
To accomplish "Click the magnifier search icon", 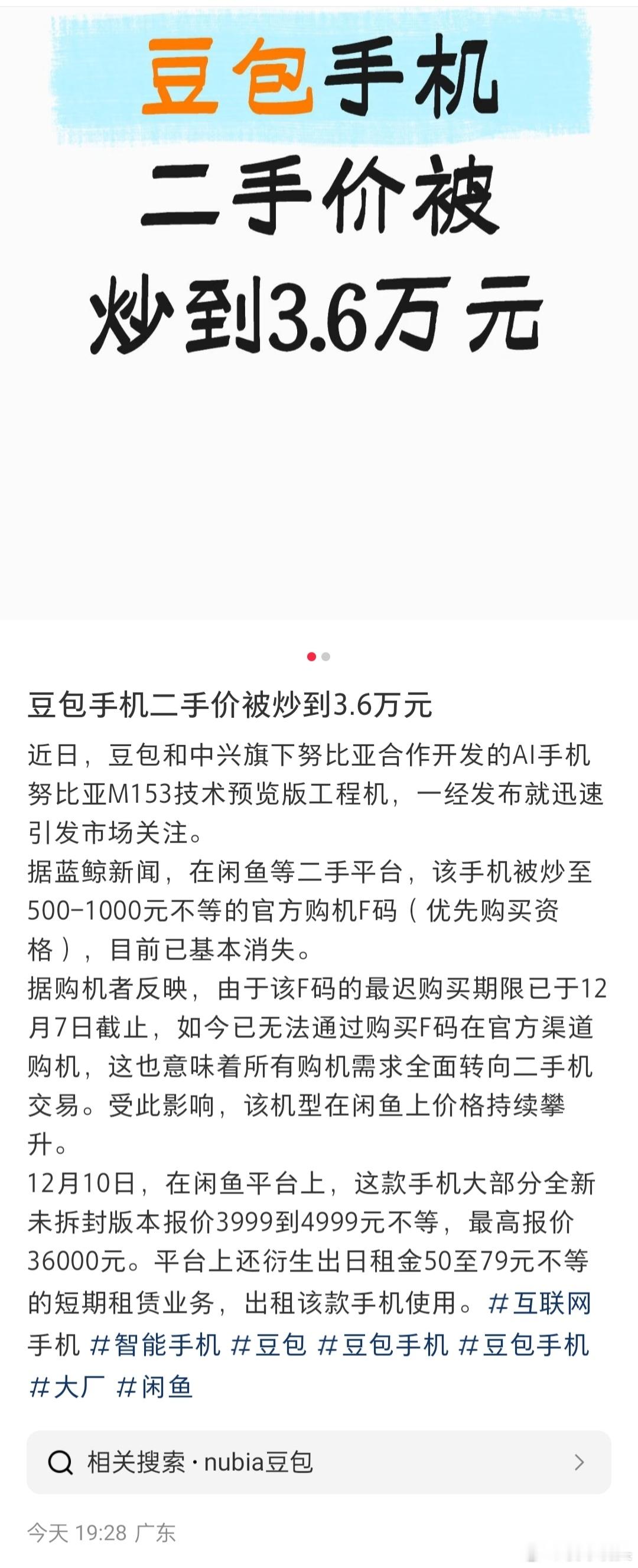I will pyautogui.click(x=59, y=1461).
